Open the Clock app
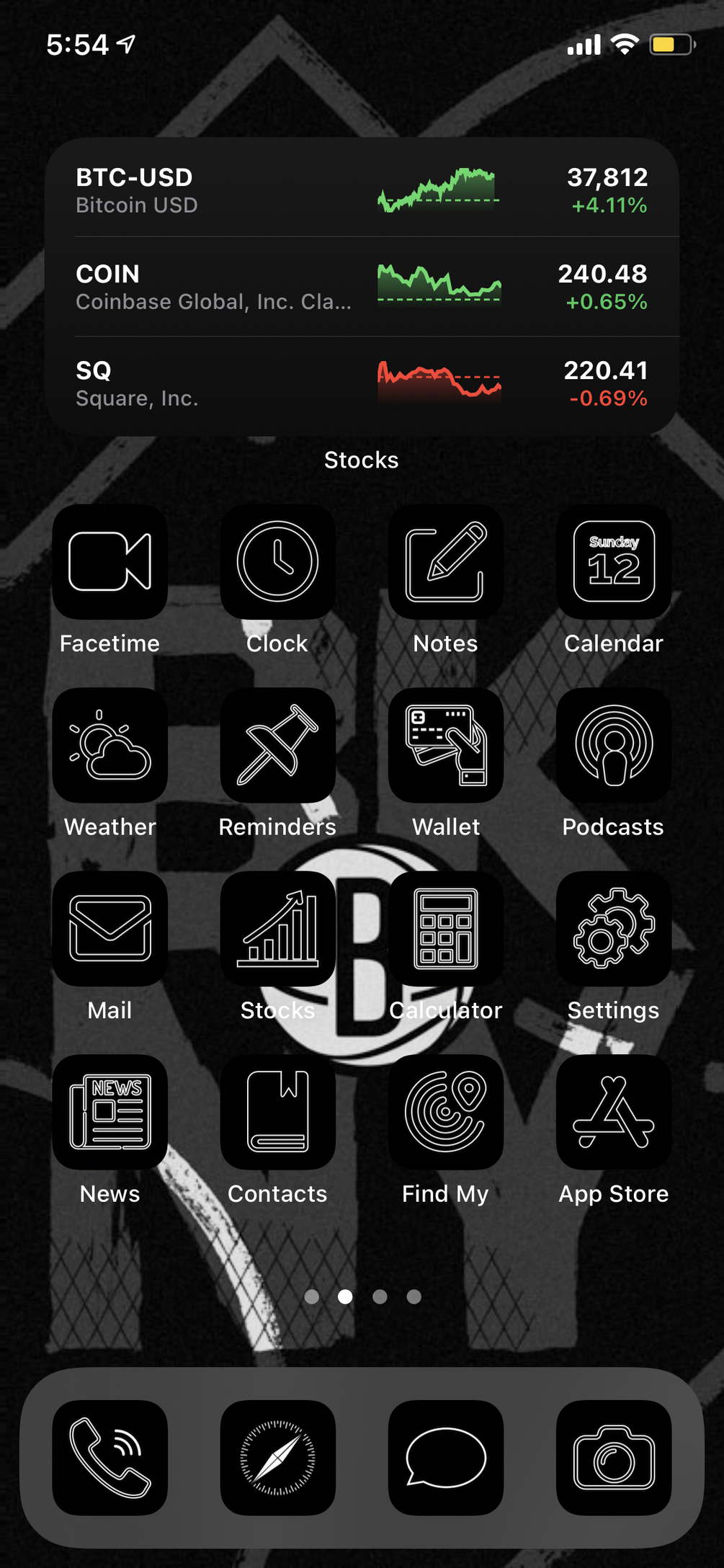The image size is (724, 1568). pos(277,561)
